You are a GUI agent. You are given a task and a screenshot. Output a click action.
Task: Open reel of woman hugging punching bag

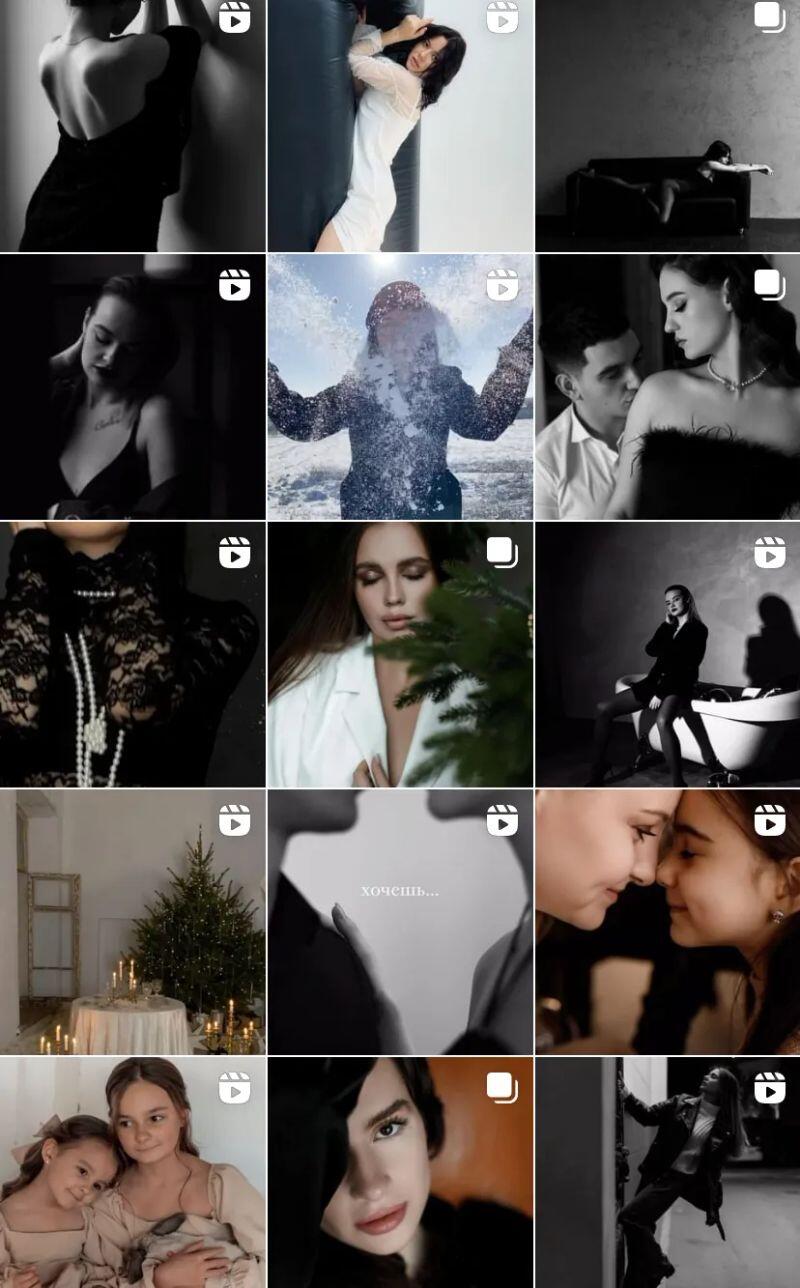400,125
